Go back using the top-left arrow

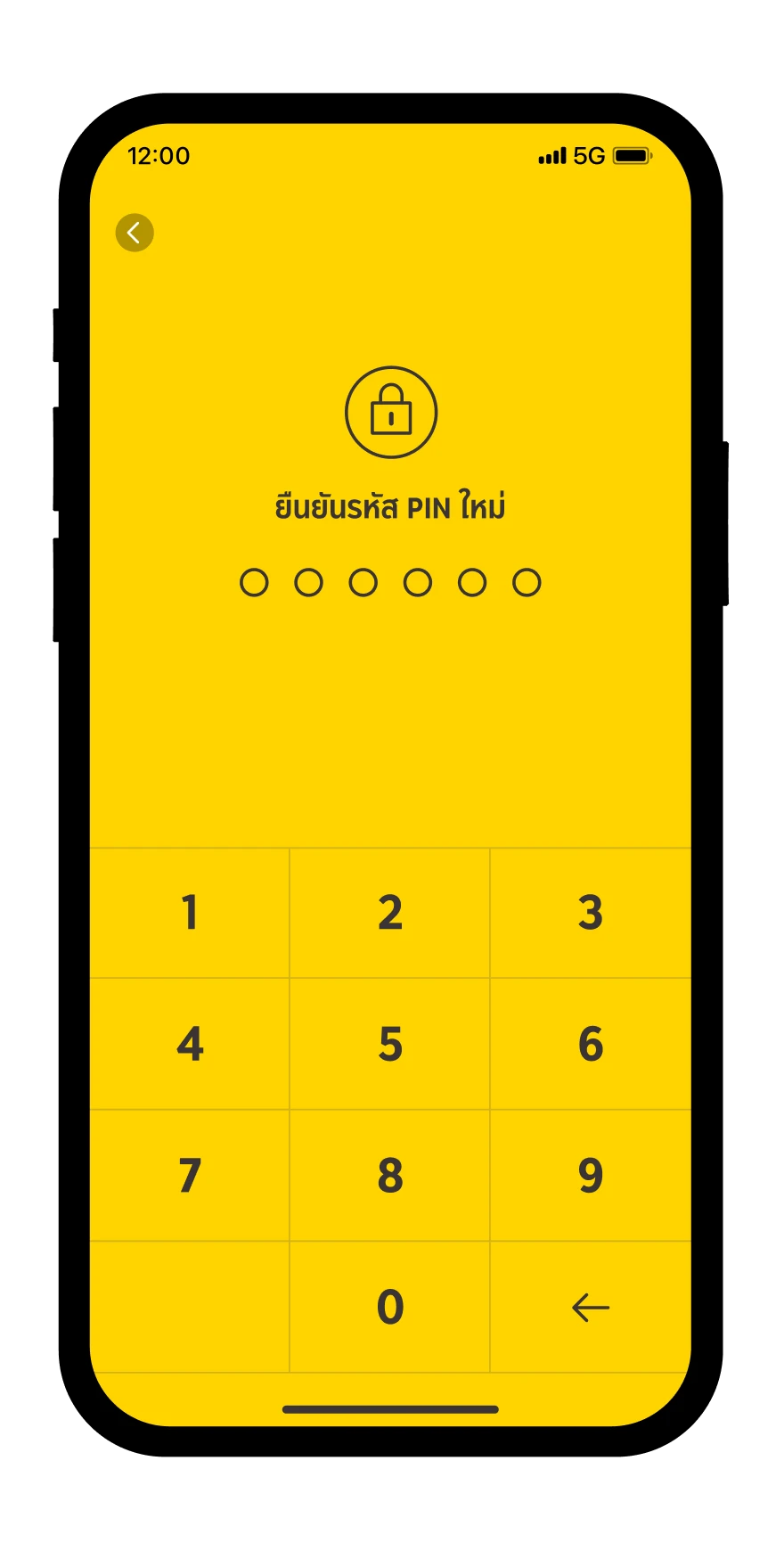click(x=135, y=233)
